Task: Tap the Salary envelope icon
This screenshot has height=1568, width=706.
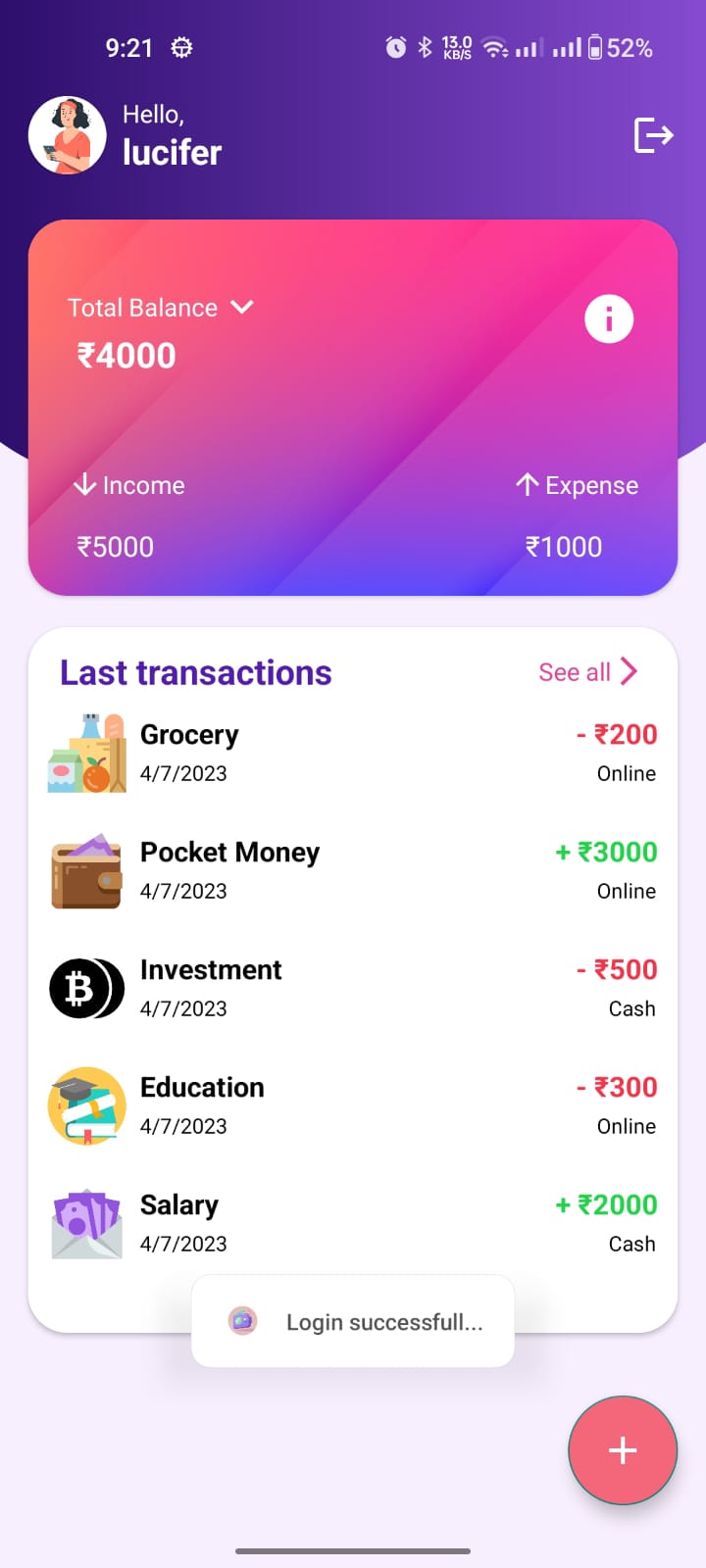Action: (86, 1223)
